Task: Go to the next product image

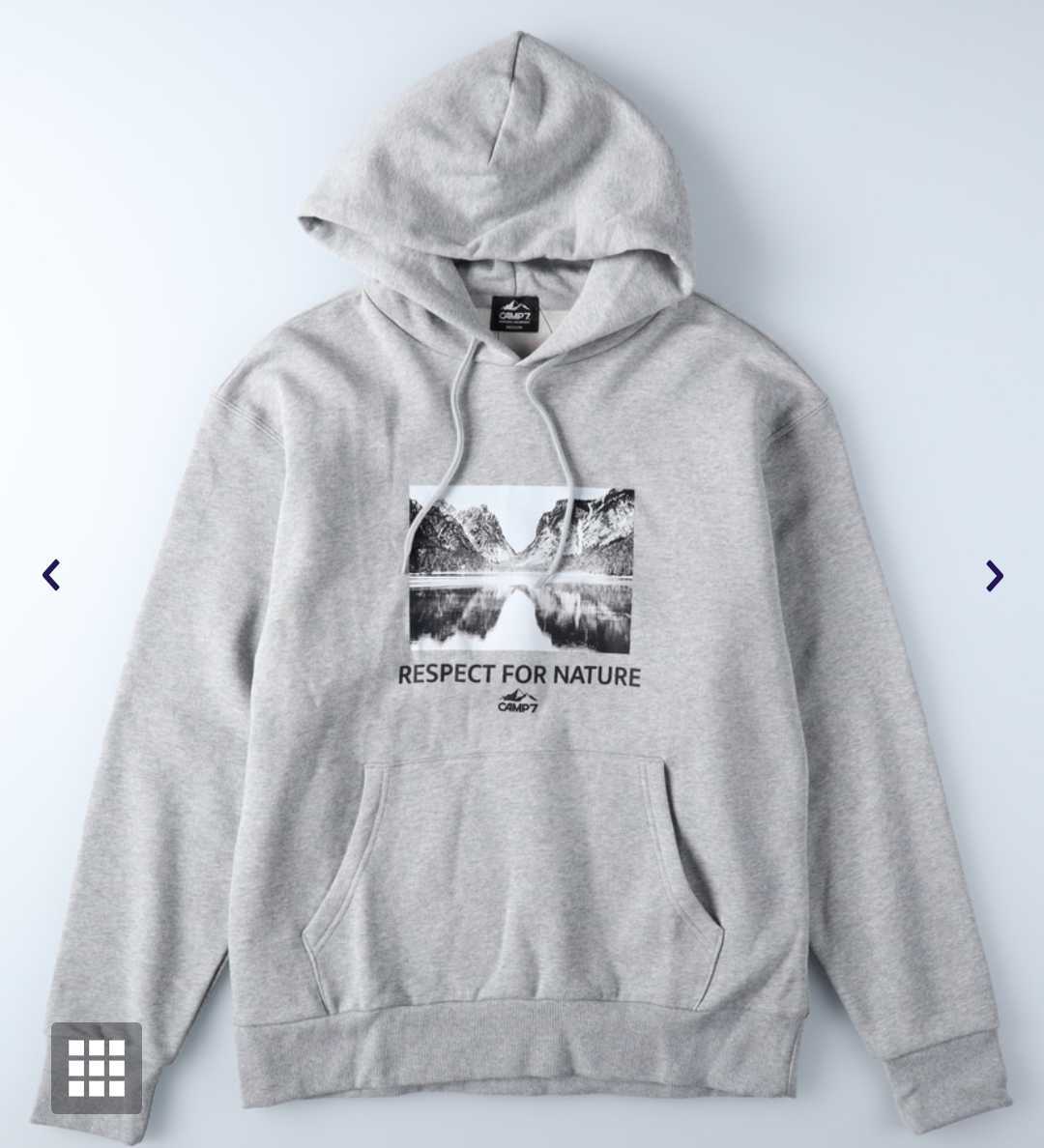Action: (x=994, y=576)
